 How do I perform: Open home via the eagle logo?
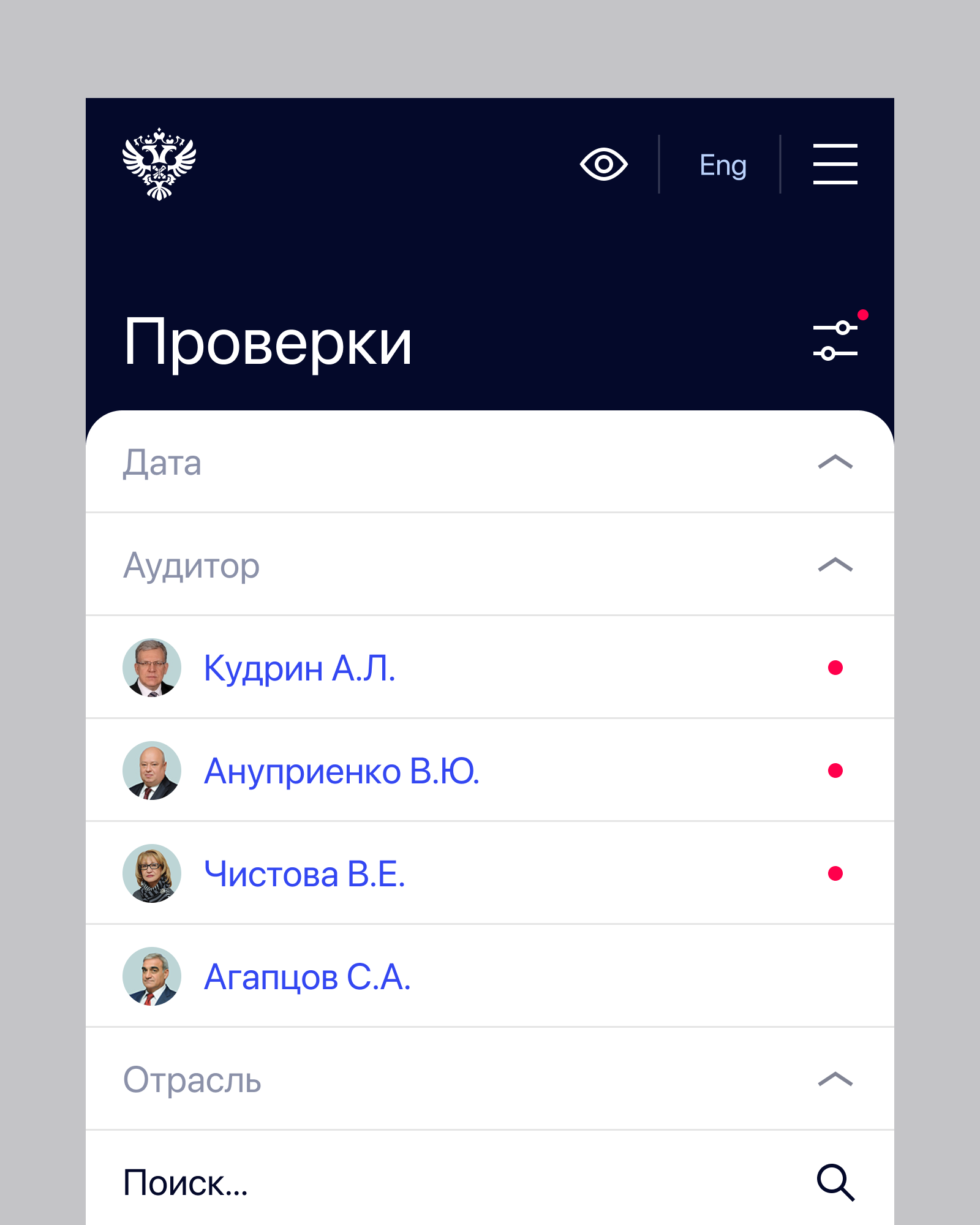tap(159, 164)
